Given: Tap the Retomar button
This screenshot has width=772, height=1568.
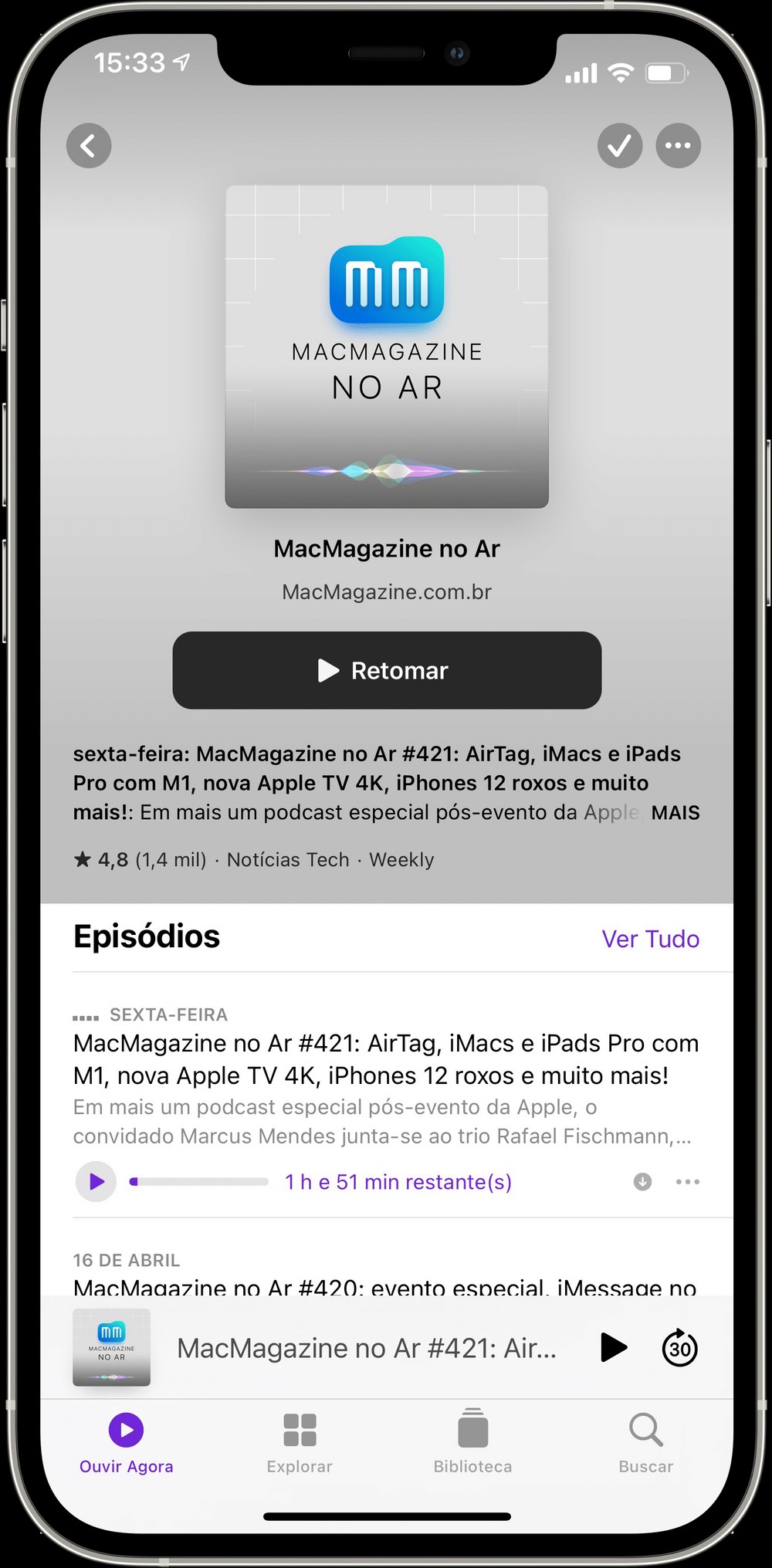Looking at the screenshot, I should click(x=387, y=670).
